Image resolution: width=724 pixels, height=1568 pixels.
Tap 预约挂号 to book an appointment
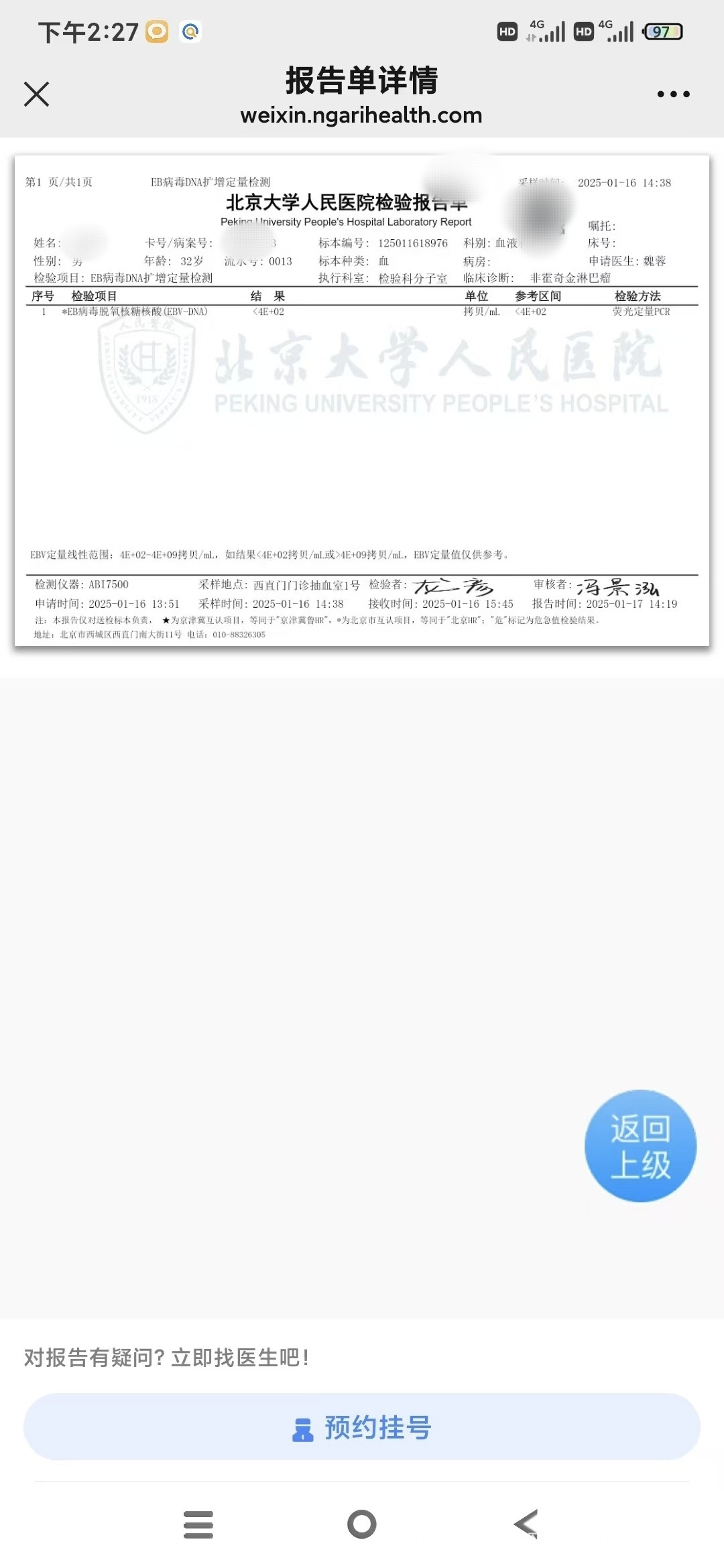pyautogui.click(x=362, y=1427)
